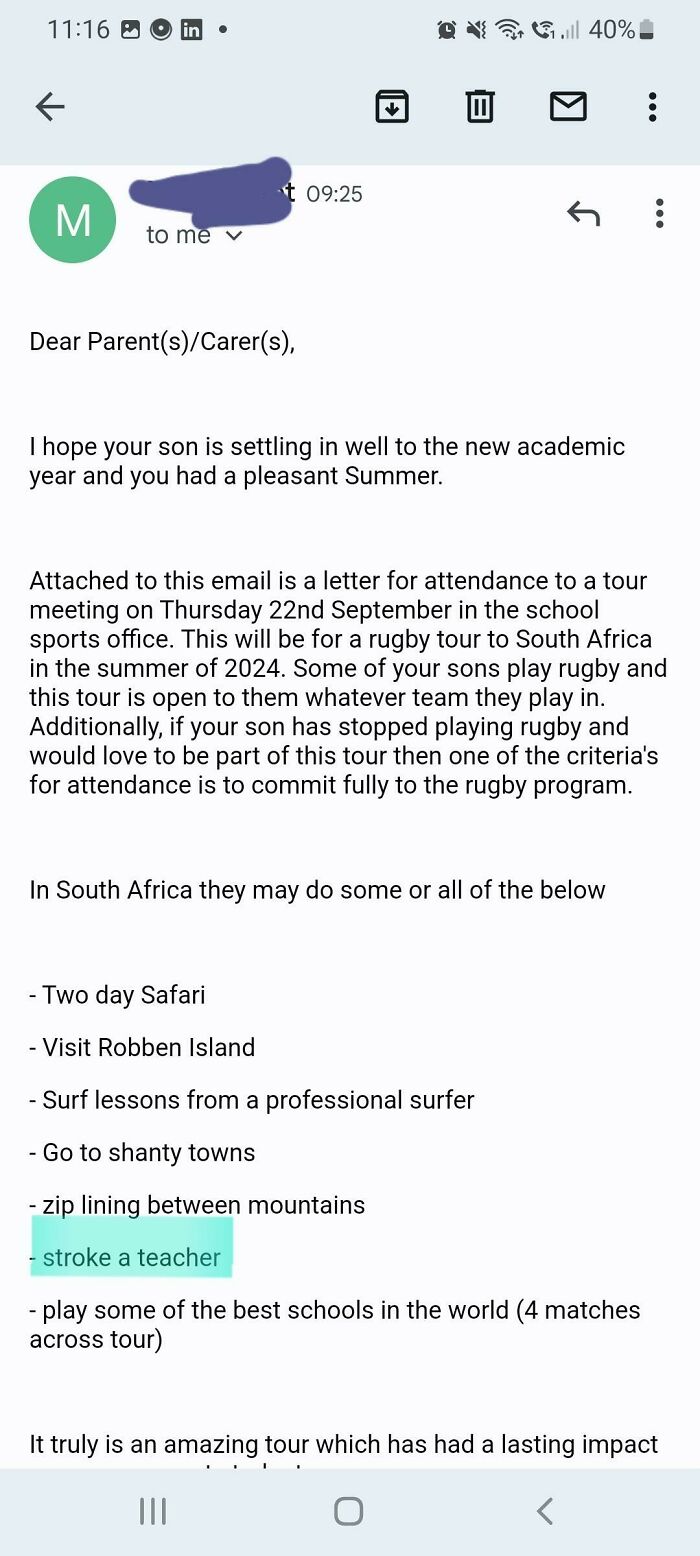Go back to the inbox
The width and height of the screenshot is (700, 1556).
point(49,106)
